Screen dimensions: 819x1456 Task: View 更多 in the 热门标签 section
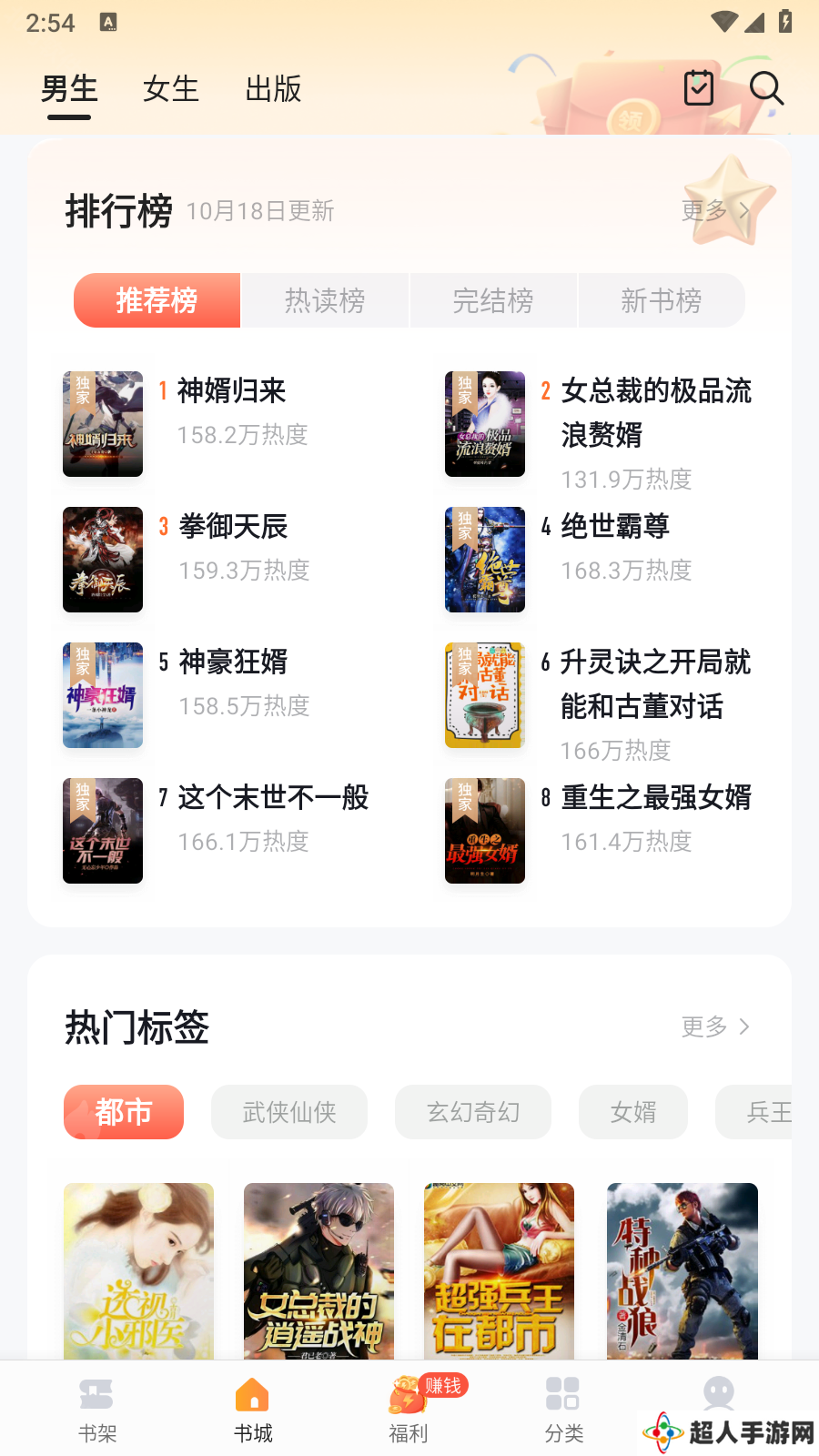click(x=716, y=1026)
